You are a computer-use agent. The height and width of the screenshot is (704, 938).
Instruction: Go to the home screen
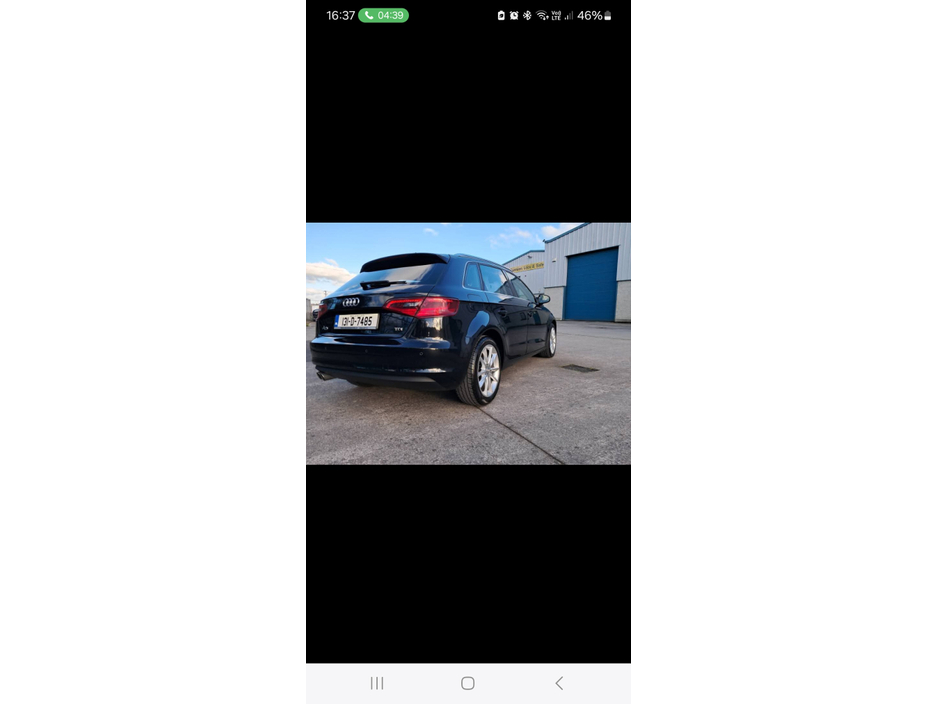click(x=467, y=683)
